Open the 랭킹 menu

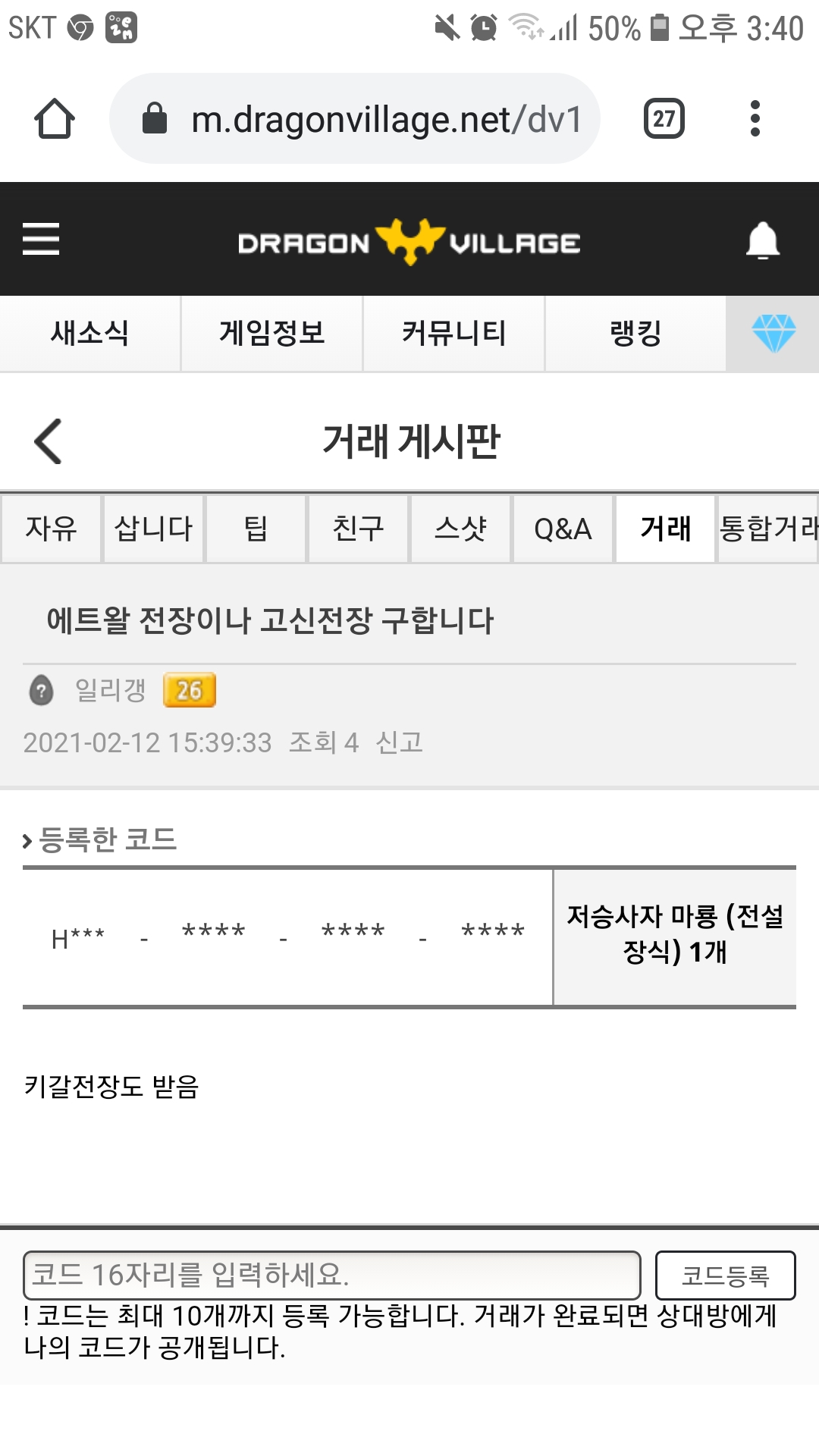tap(636, 334)
